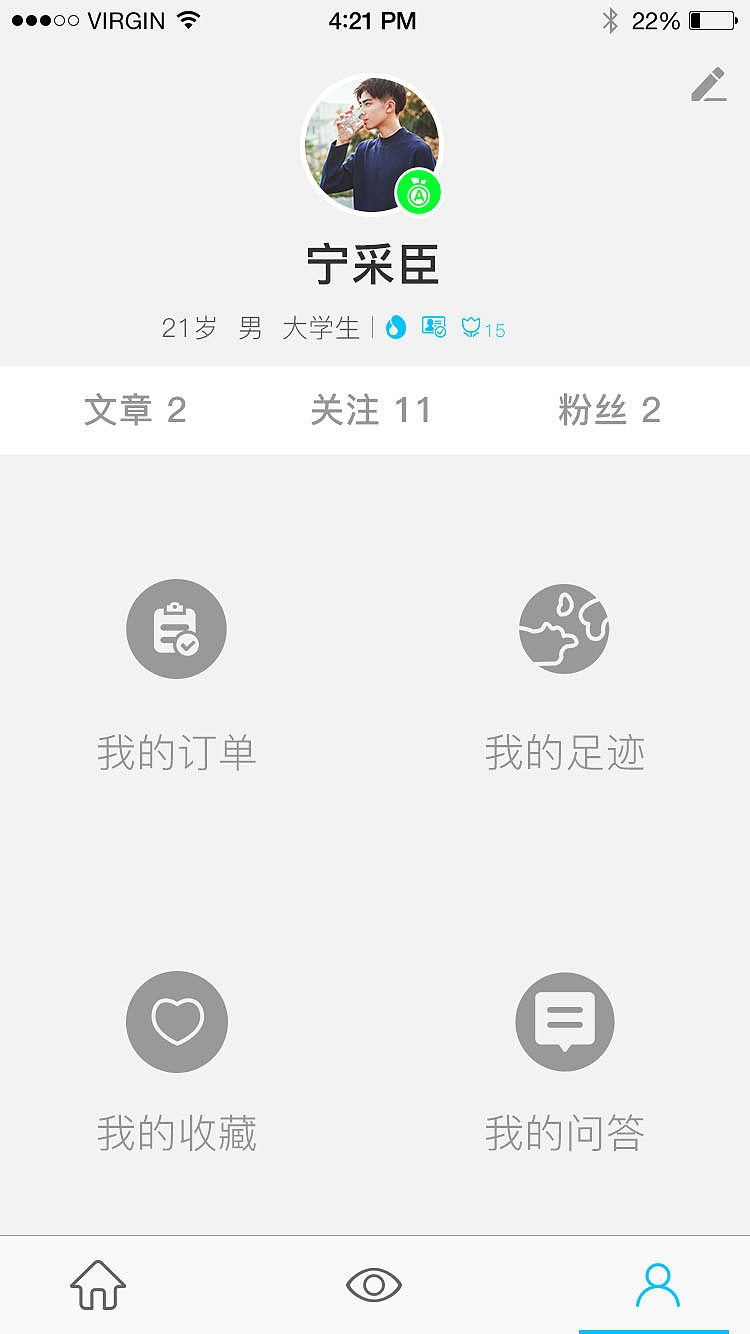750x1334 pixels.
Task: Click the 大学生 profile info text
Action: pyautogui.click(x=322, y=328)
